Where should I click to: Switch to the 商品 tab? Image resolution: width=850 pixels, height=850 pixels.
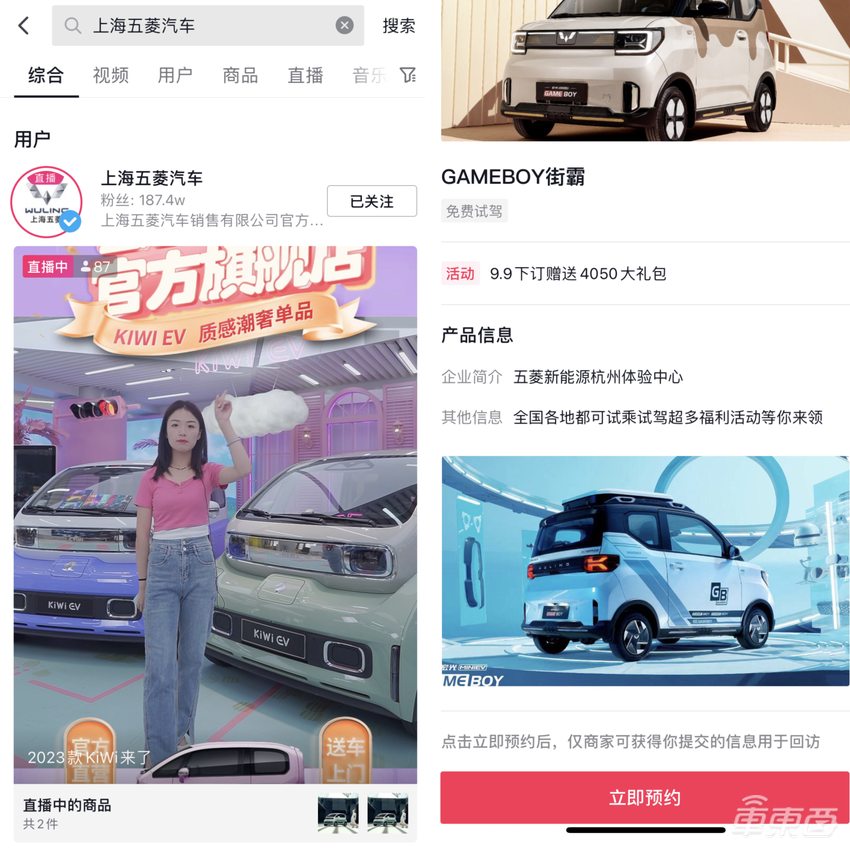coord(240,75)
